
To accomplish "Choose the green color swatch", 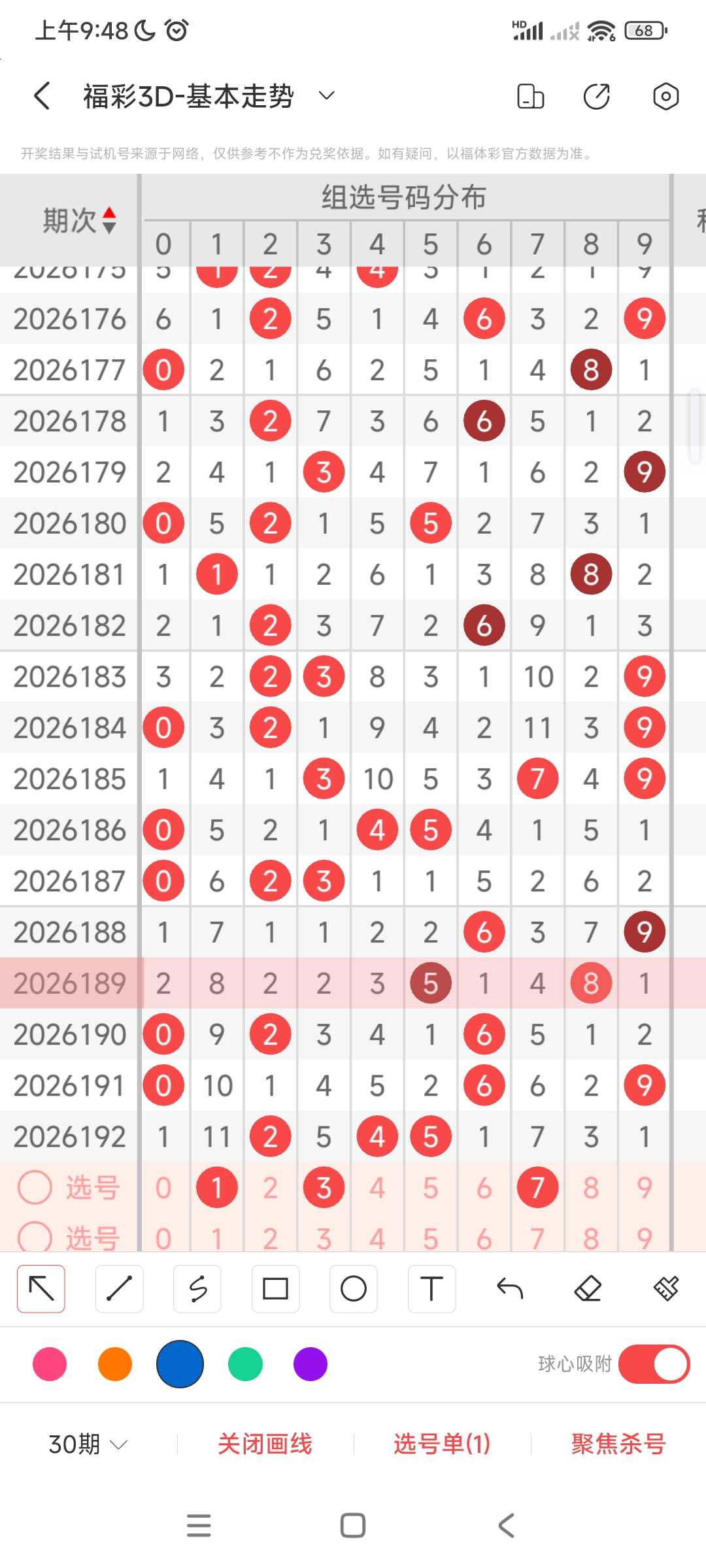I will [x=245, y=1364].
